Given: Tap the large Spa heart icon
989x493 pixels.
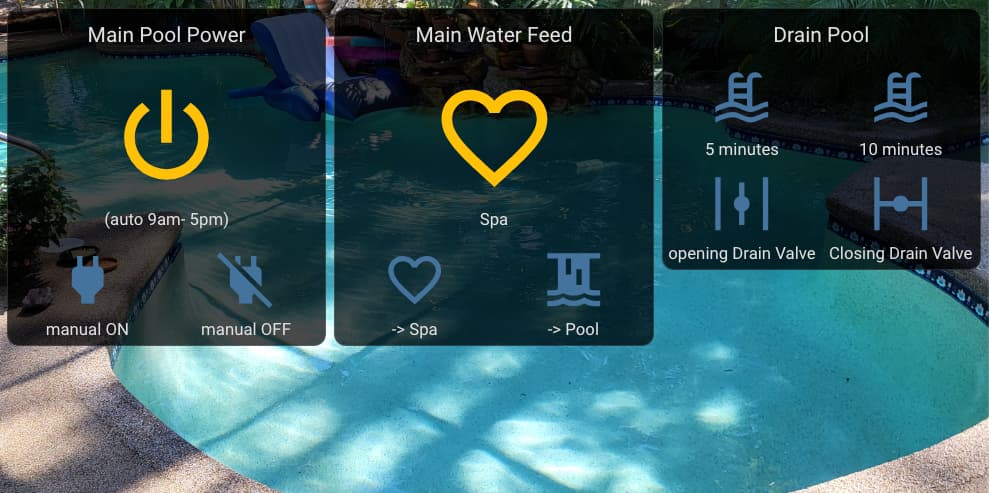Looking at the screenshot, I should 494,137.
